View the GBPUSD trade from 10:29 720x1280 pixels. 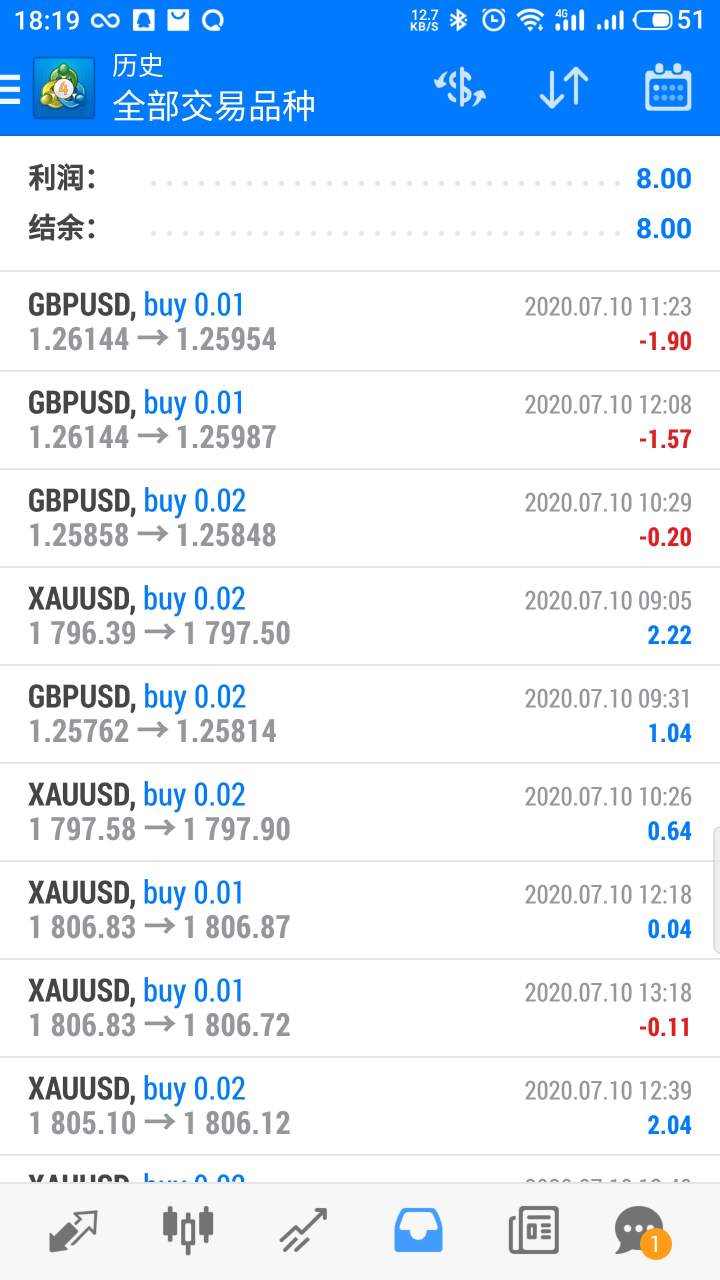pos(360,518)
